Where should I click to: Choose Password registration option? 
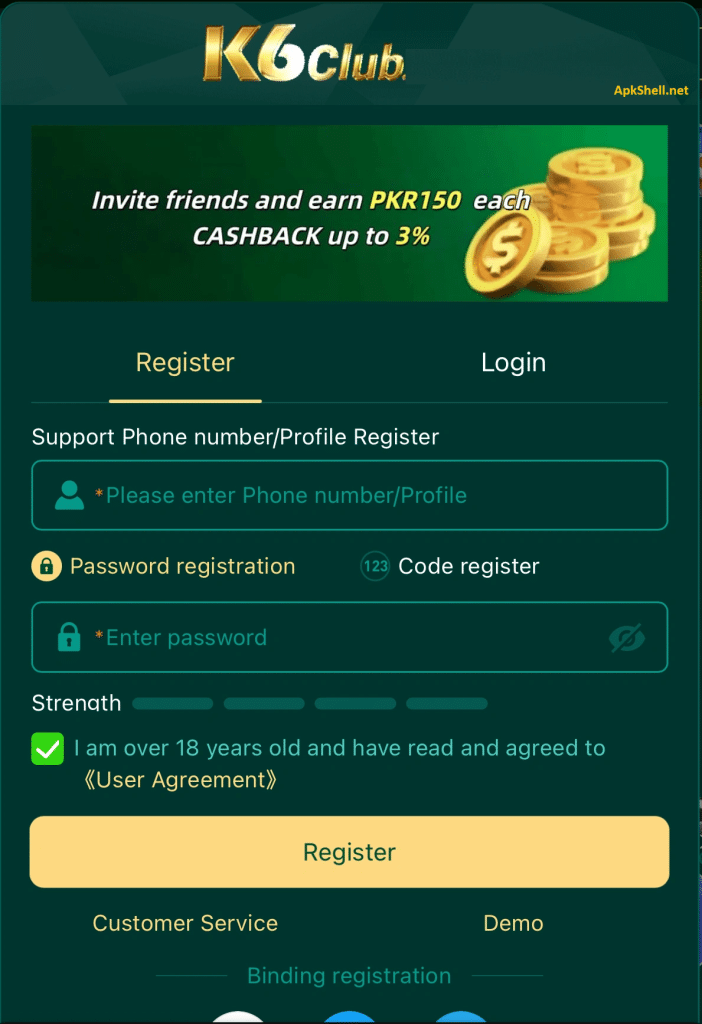click(x=165, y=566)
